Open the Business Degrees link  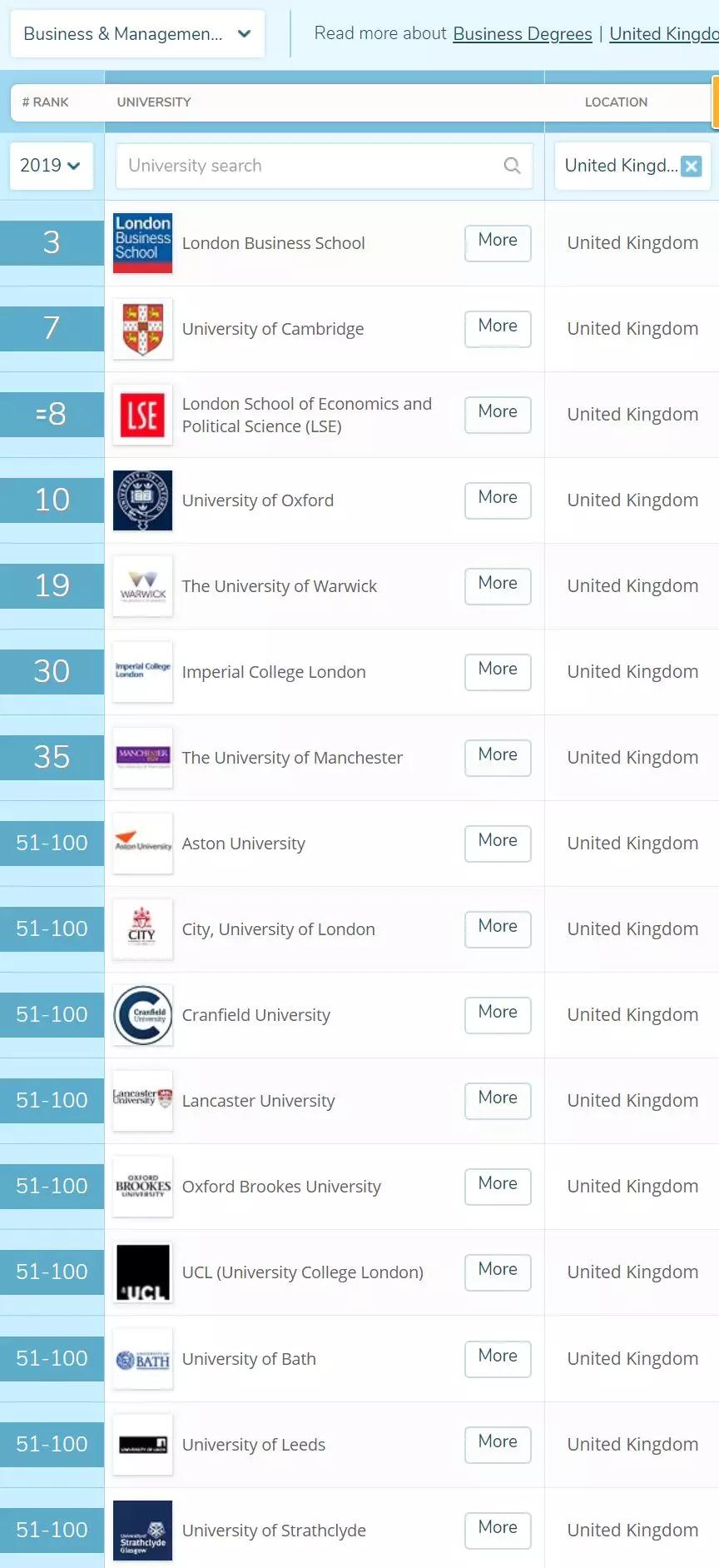tap(523, 34)
